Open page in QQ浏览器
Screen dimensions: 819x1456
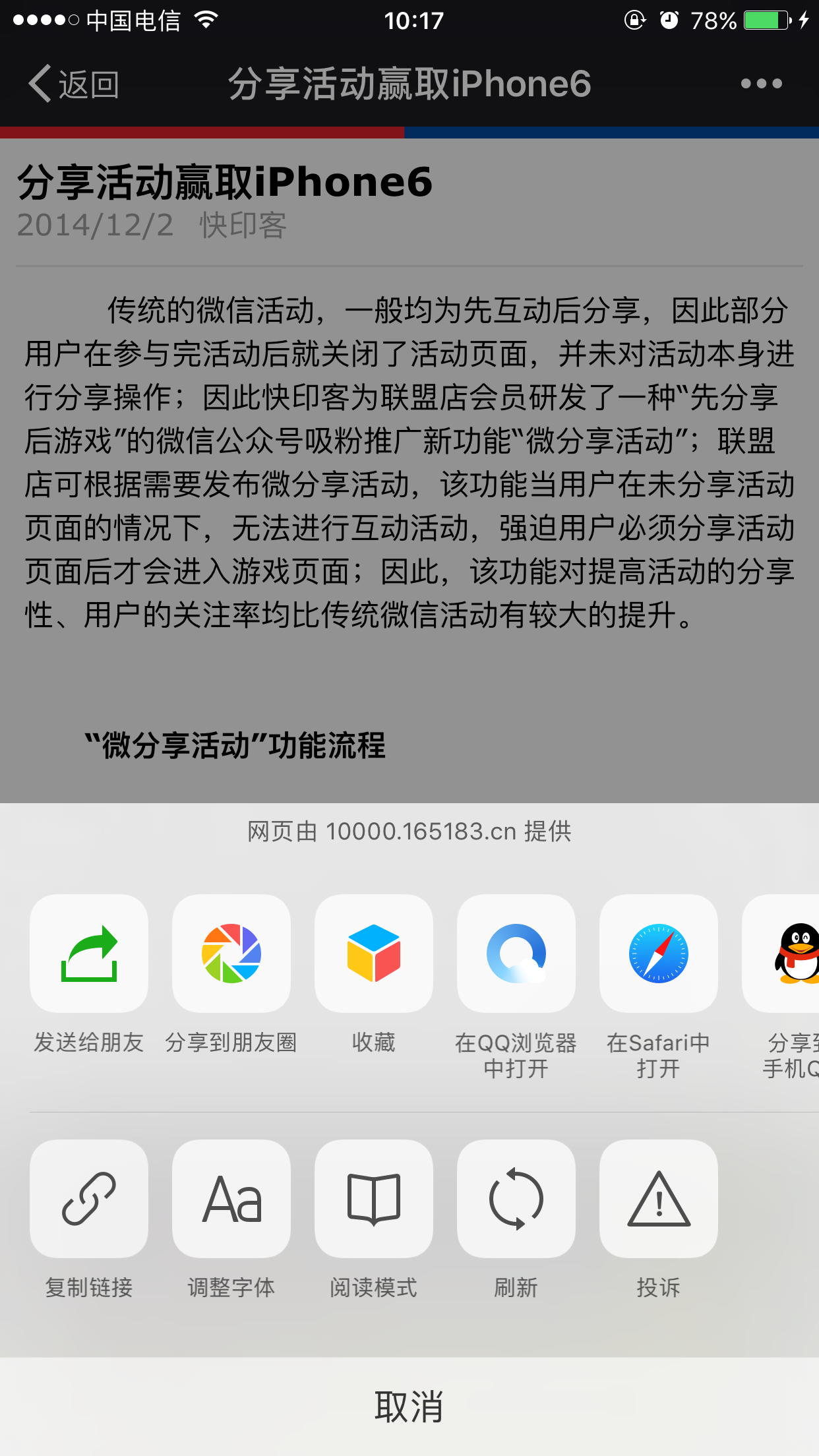[x=516, y=954]
